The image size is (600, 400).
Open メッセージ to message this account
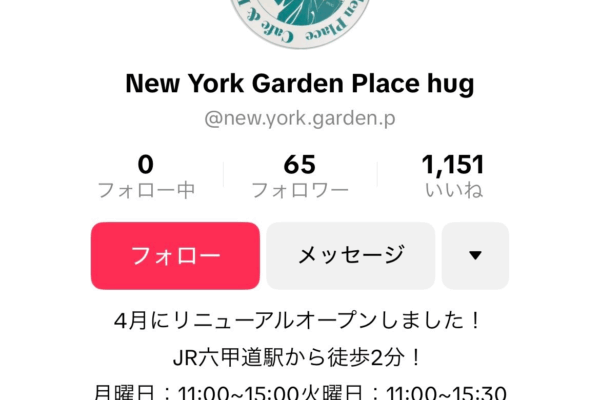point(350,256)
